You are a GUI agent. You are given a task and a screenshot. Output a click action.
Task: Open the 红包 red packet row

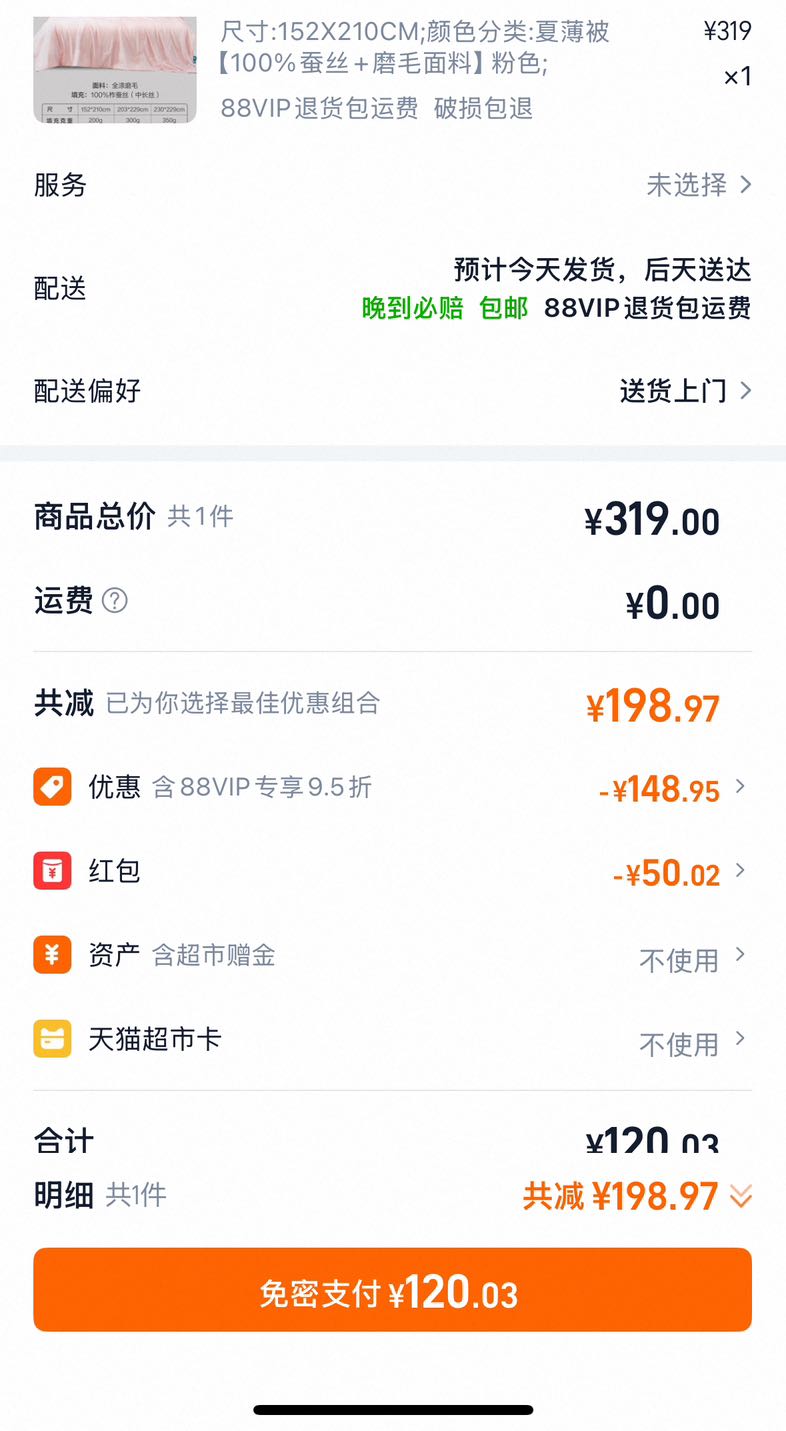(x=392, y=872)
